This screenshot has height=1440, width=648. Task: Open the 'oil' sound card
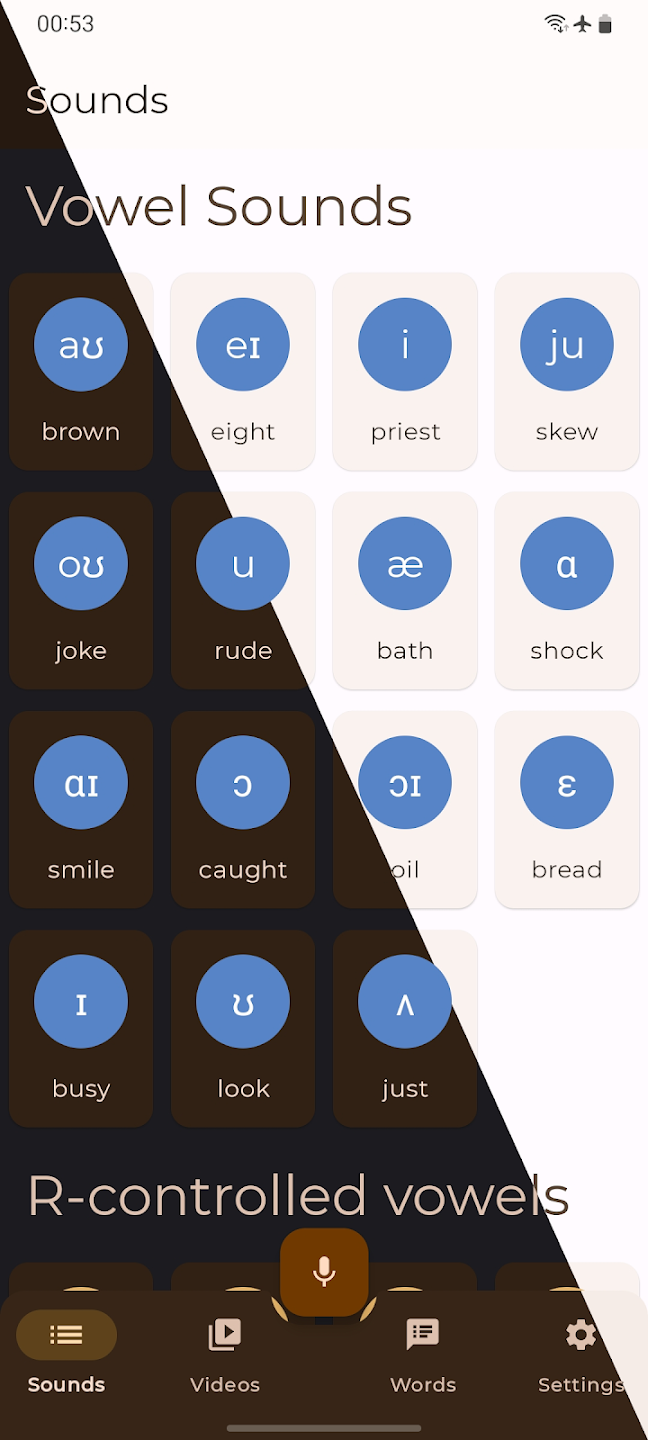pos(405,809)
